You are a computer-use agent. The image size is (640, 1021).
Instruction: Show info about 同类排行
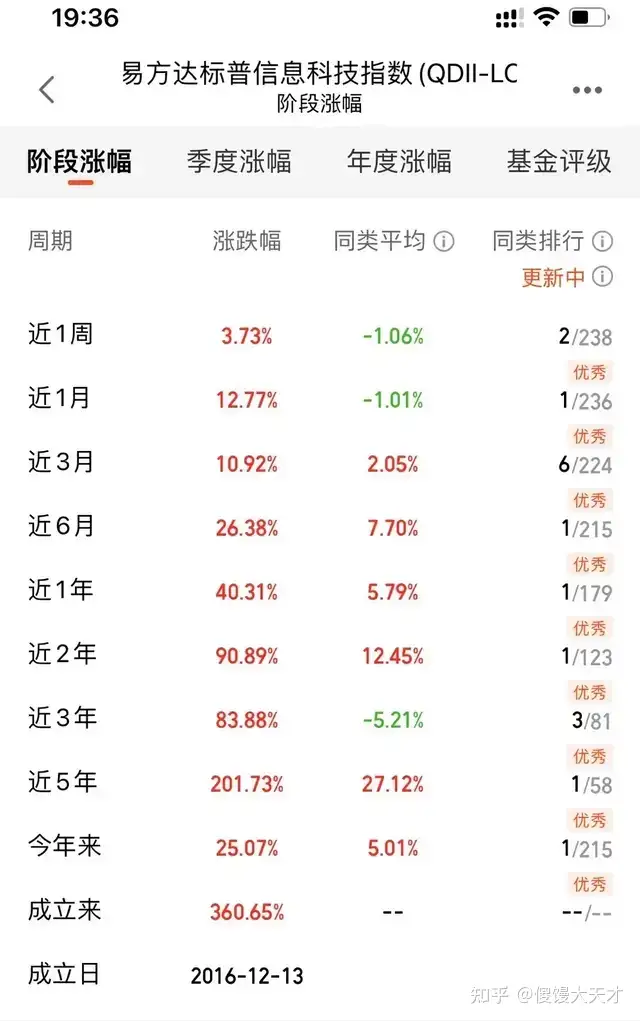point(602,241)
